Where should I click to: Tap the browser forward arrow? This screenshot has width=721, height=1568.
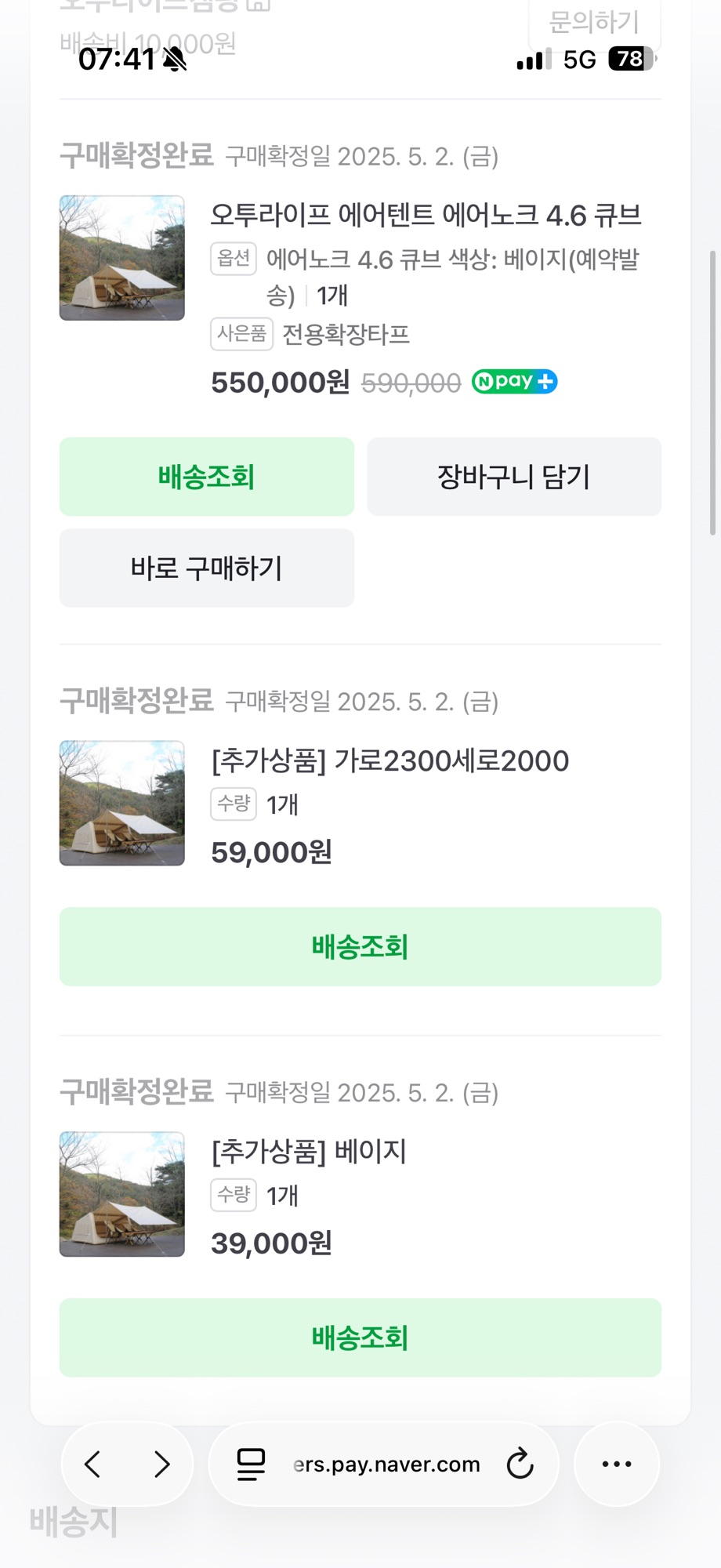(x=161, y=1464)
